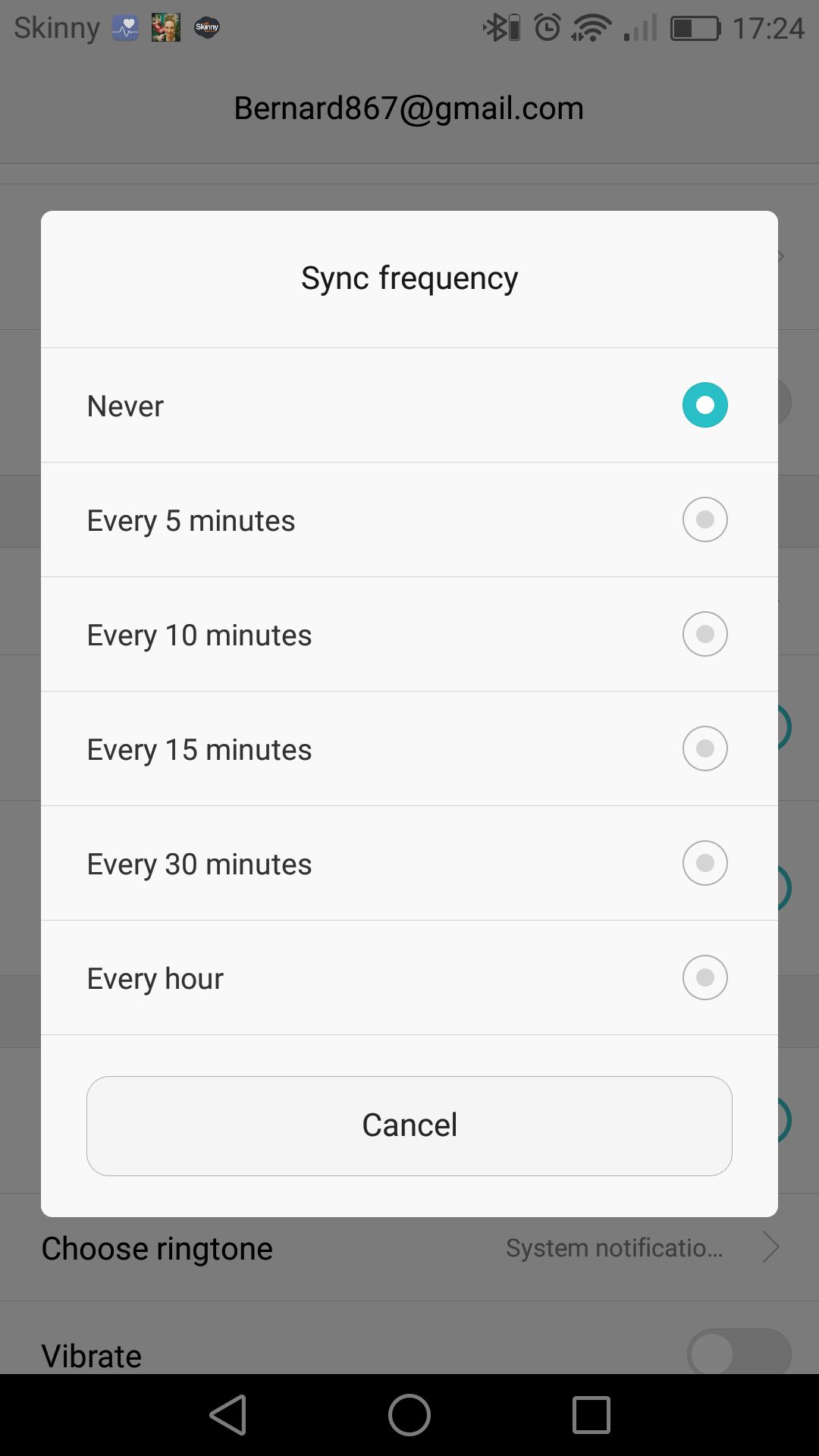The height and width of the screenshot is (1456, 819).
Task: Tap the system back button
Action: [x=227, y=1415]
